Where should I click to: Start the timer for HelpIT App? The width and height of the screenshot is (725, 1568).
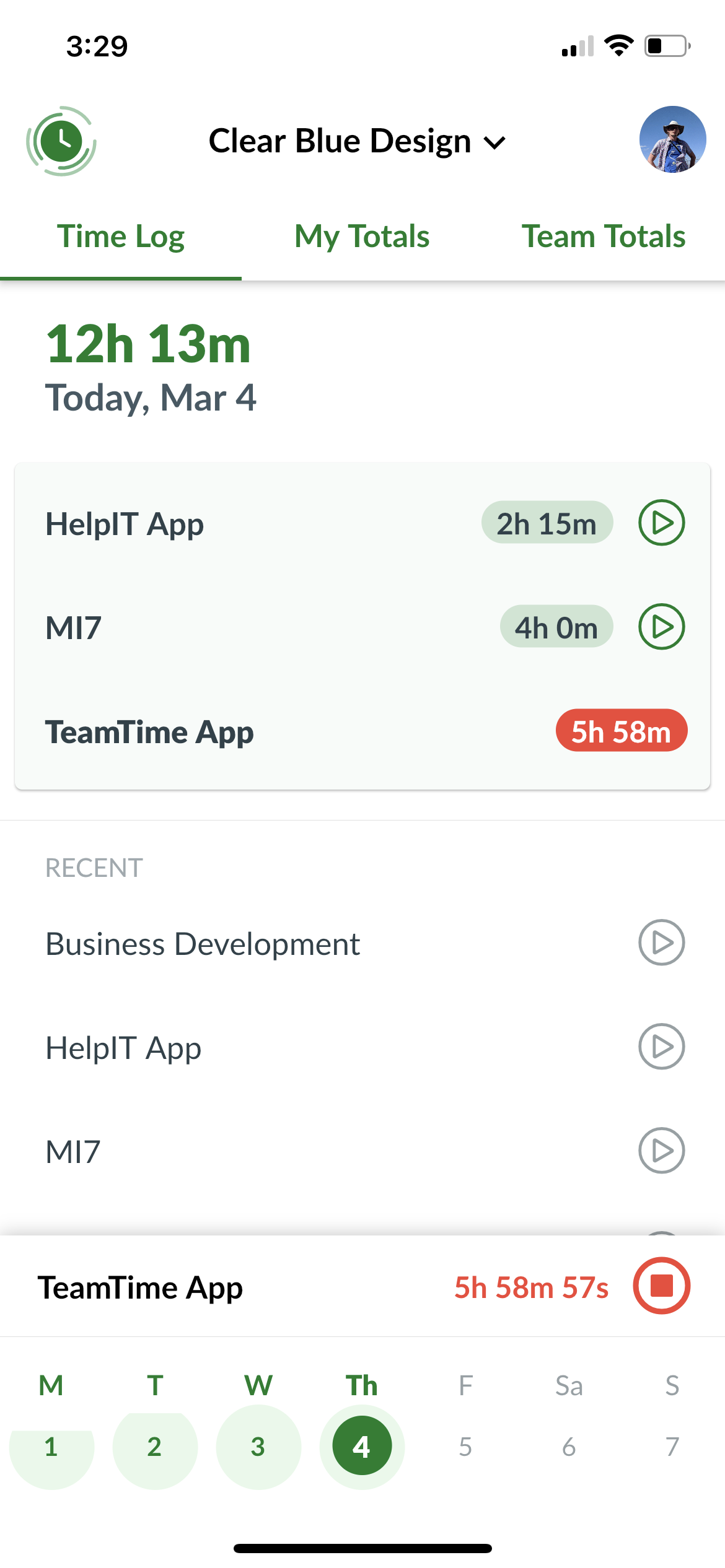click(x=662, y=523)
